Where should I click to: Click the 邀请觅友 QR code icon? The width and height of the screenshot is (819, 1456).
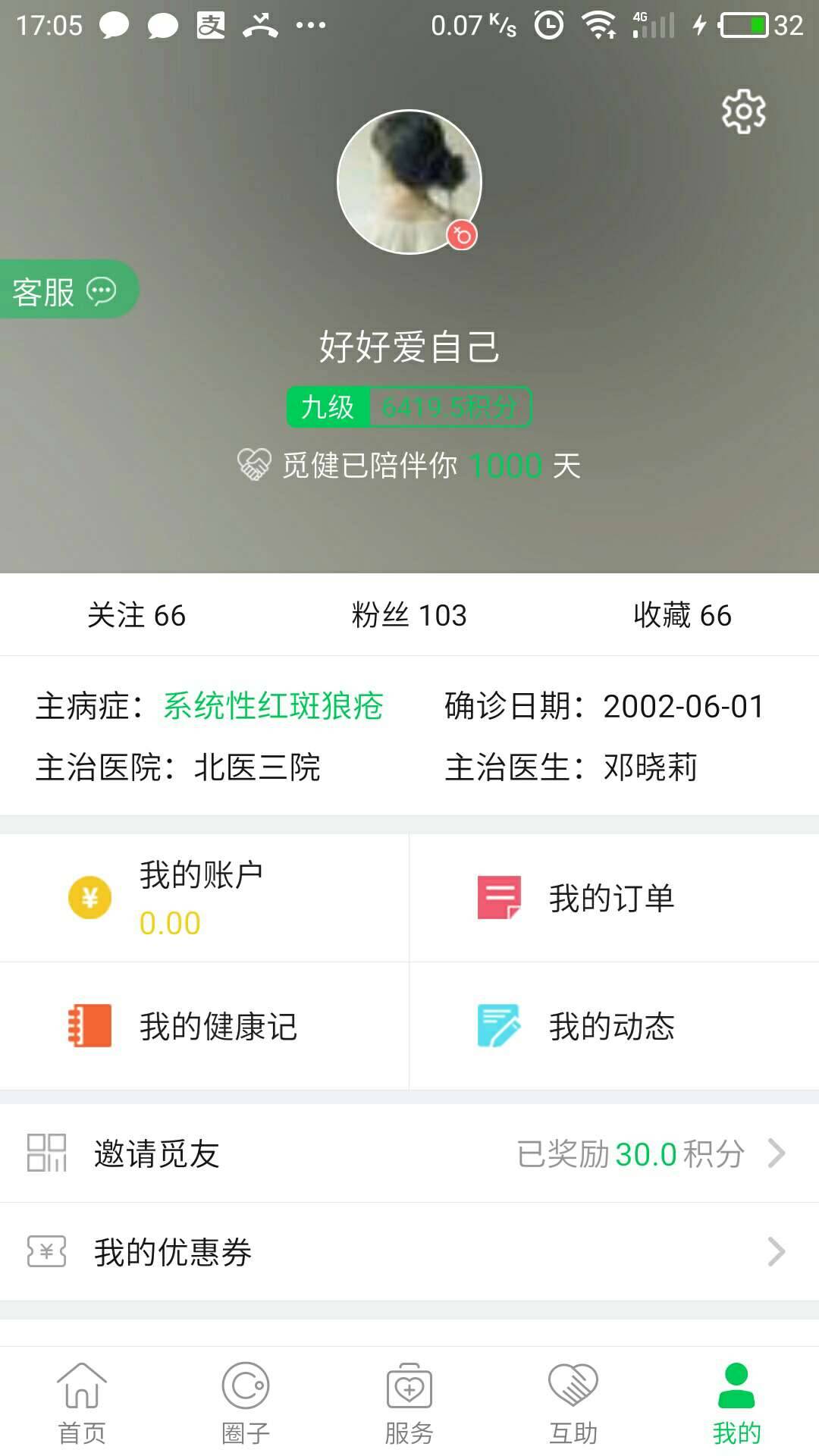[47, 1154]
